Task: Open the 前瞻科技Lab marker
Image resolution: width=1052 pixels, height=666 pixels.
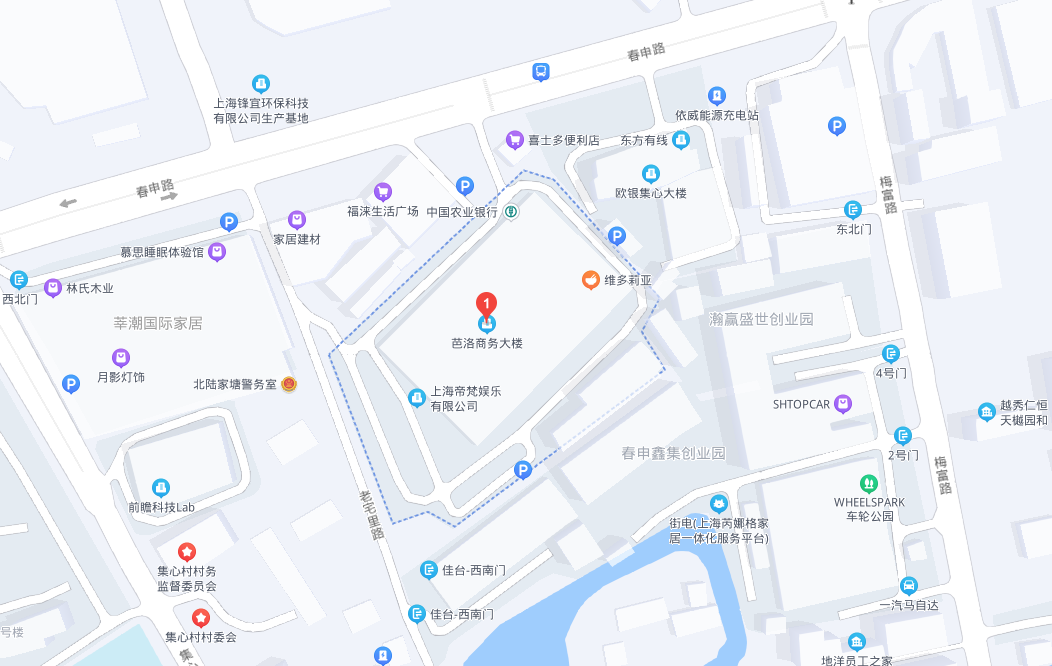Action: 160,487
